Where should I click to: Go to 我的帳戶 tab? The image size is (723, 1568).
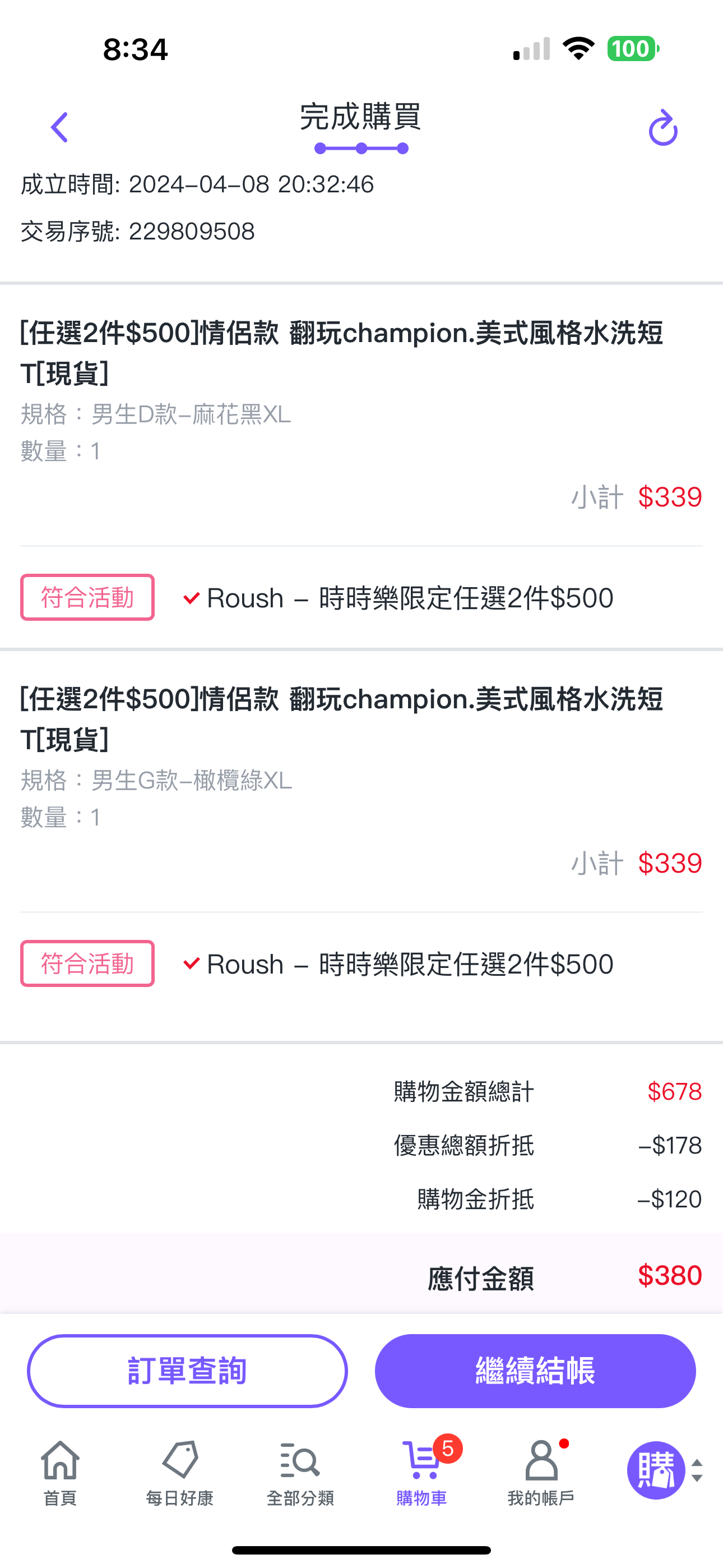point(541,1472)
